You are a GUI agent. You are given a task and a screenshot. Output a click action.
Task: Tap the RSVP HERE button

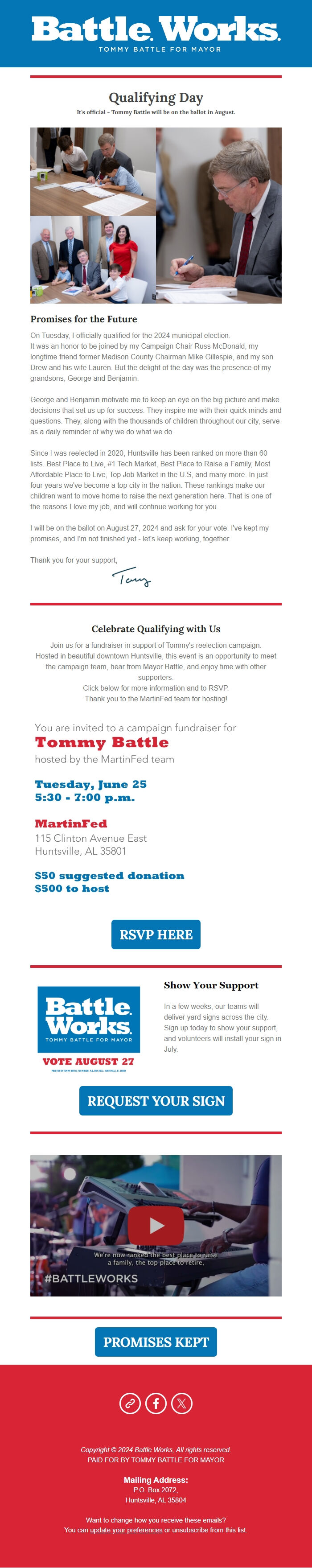coord(156,934)
